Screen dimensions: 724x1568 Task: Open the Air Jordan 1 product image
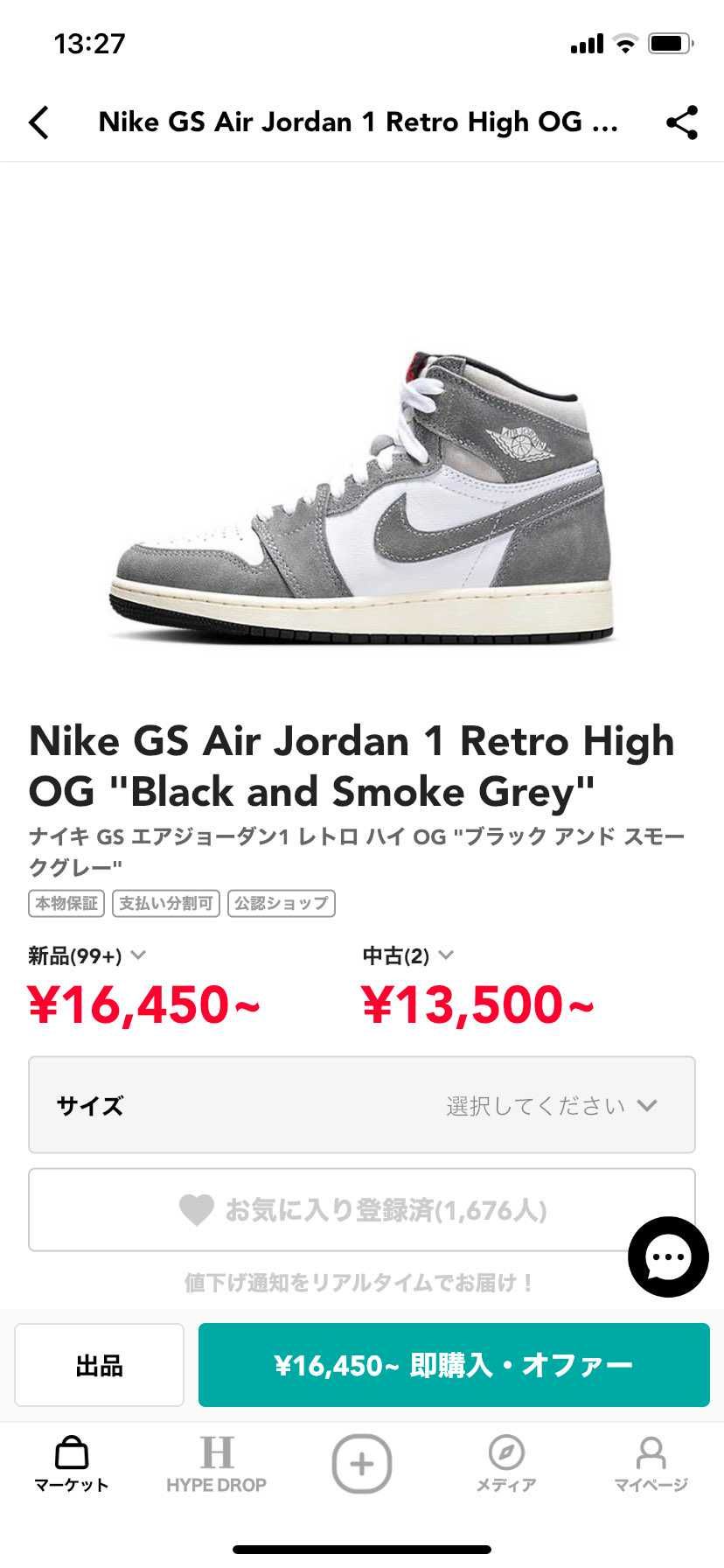362,497
